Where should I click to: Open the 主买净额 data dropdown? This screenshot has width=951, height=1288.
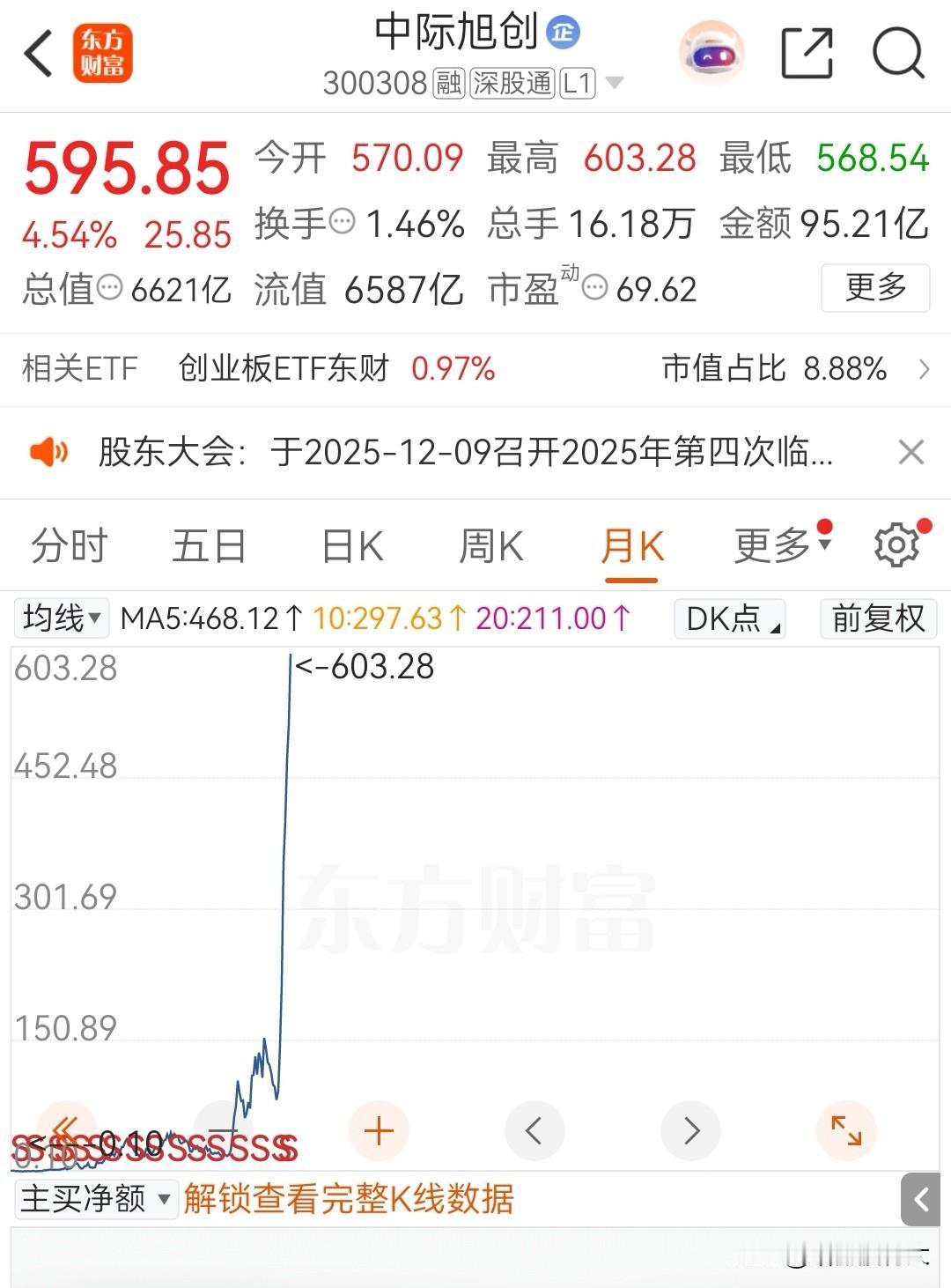tap(93, 1199)
